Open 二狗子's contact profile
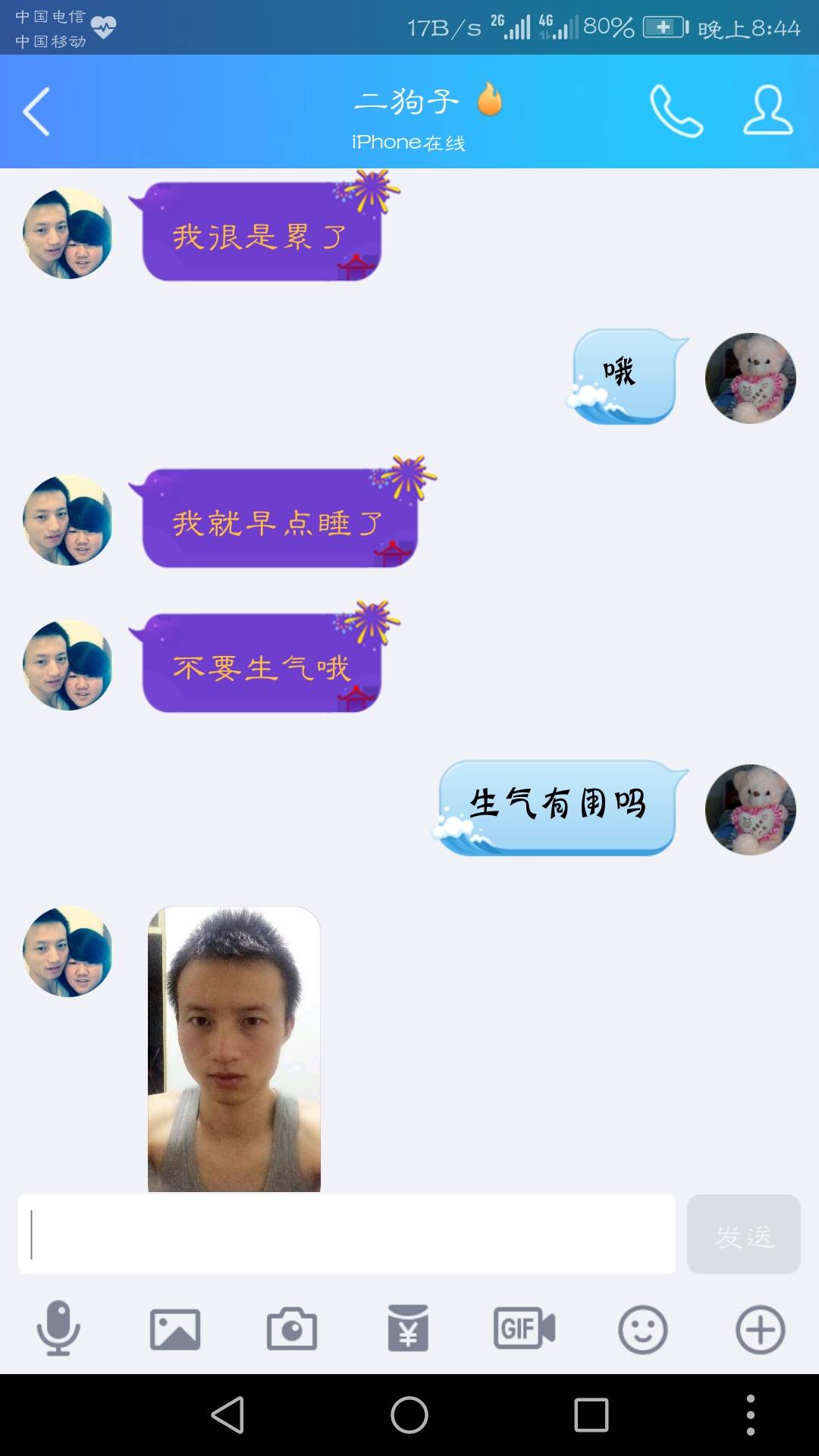819x1456 pixels. coord(767,111)
